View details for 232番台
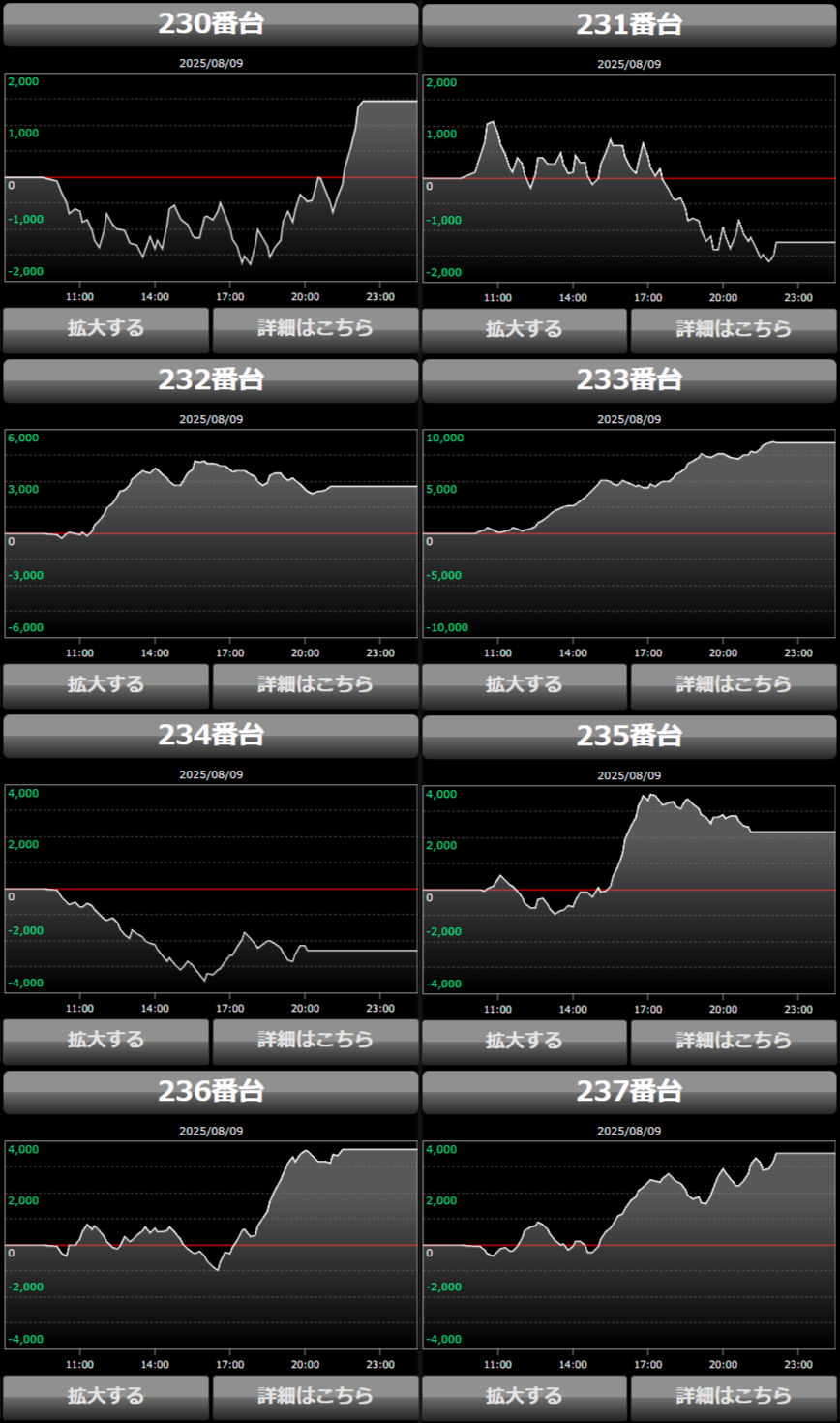 [x=315, y=685]
